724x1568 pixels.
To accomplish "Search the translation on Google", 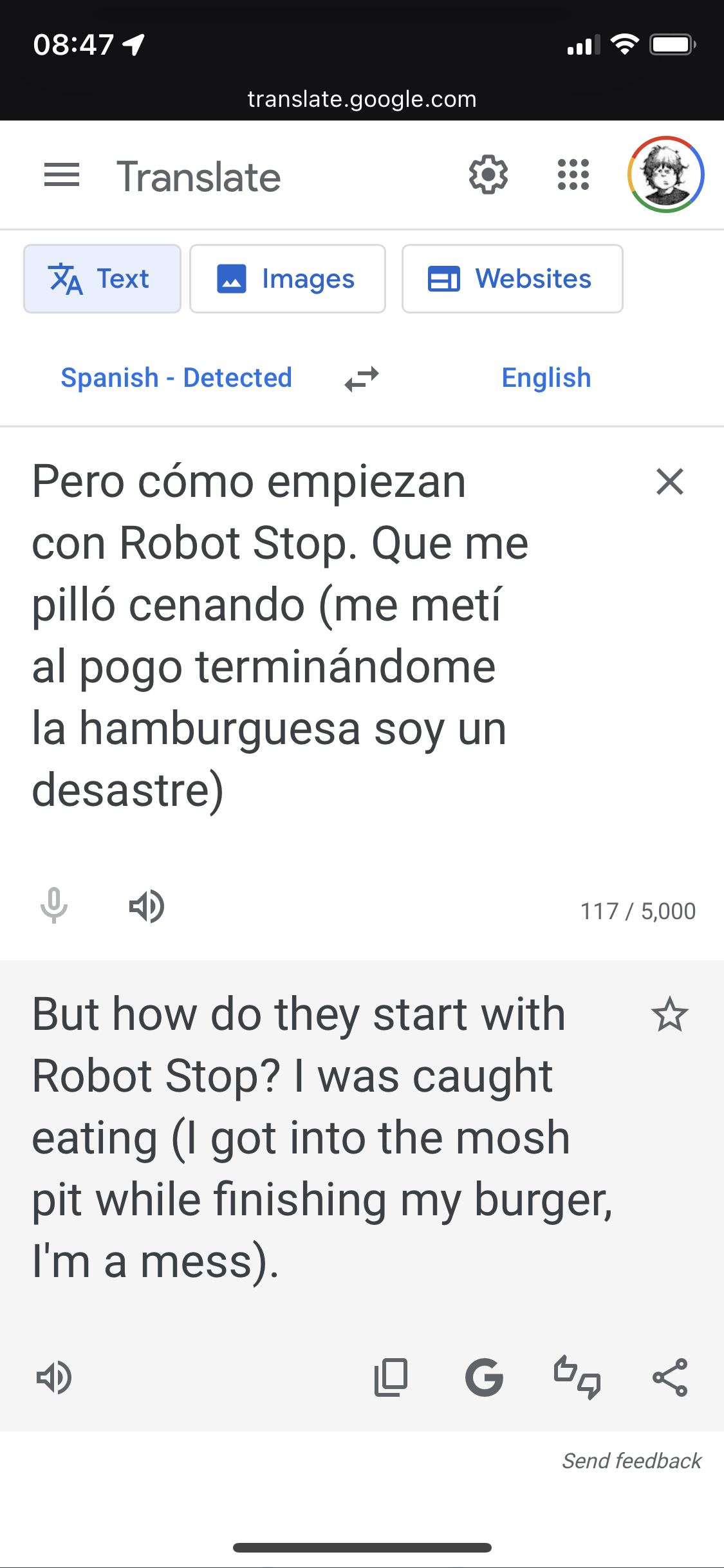I will (x=484, y=1377).
